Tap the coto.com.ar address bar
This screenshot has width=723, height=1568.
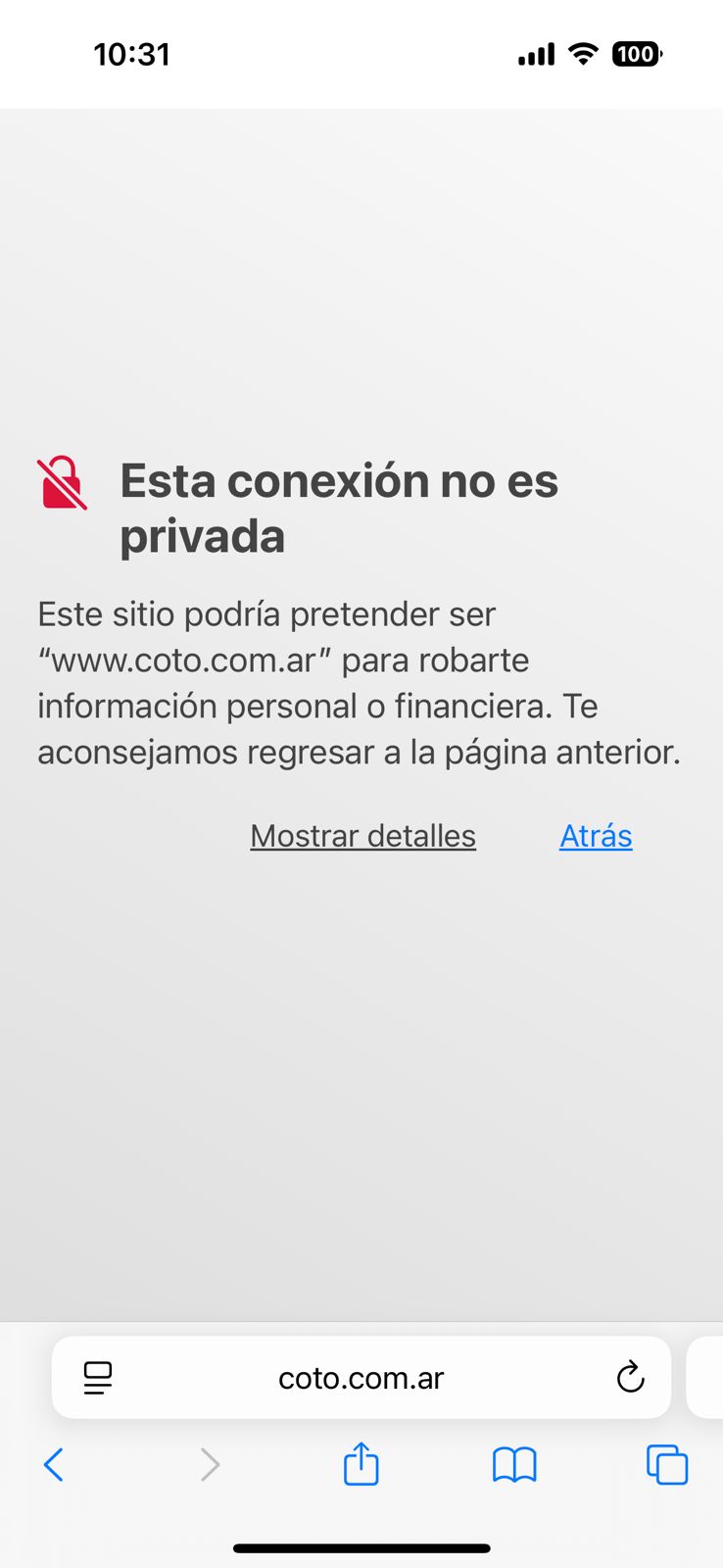[361, 1378]
